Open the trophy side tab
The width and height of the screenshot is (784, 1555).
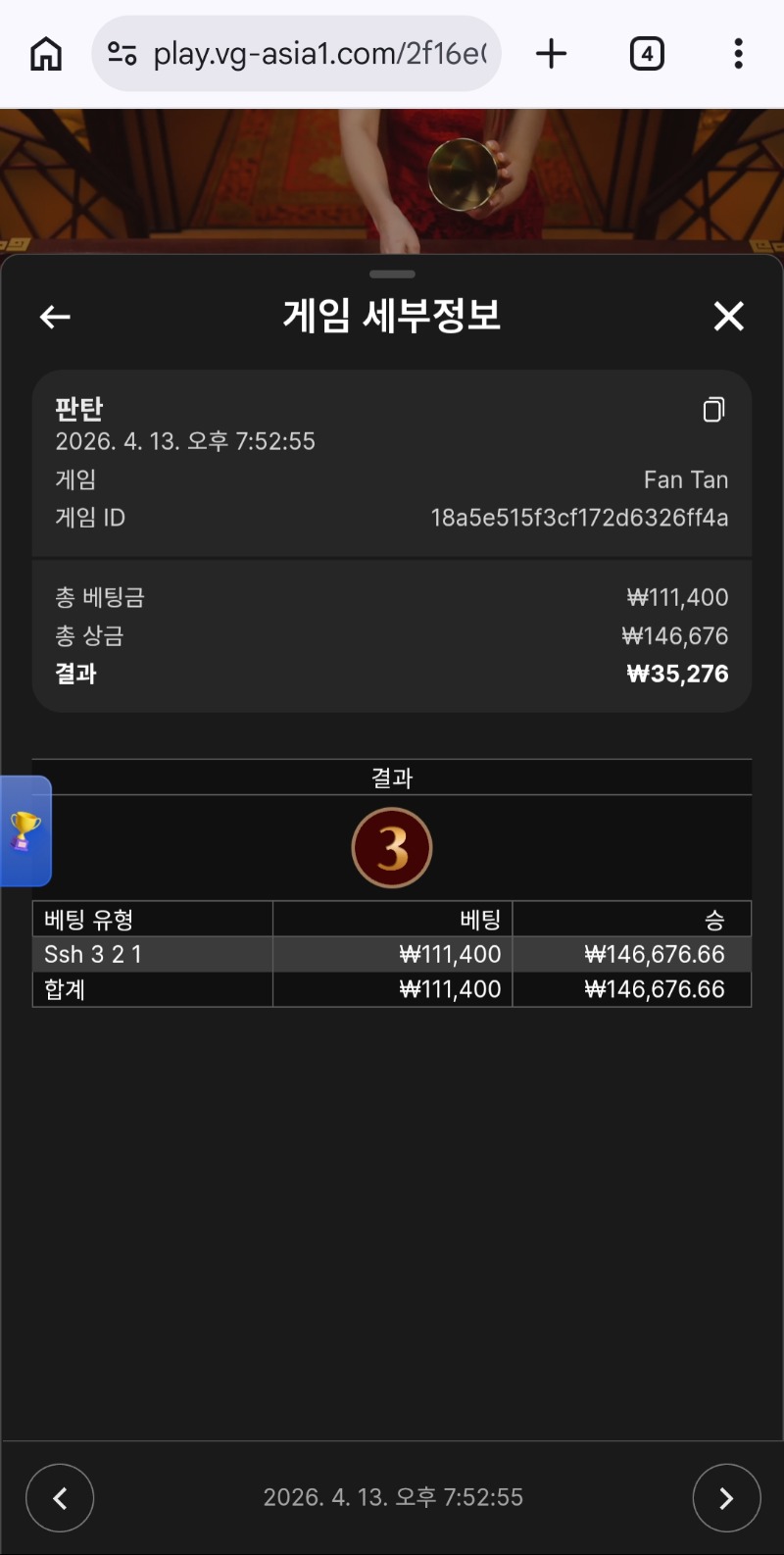click(25, 830)
